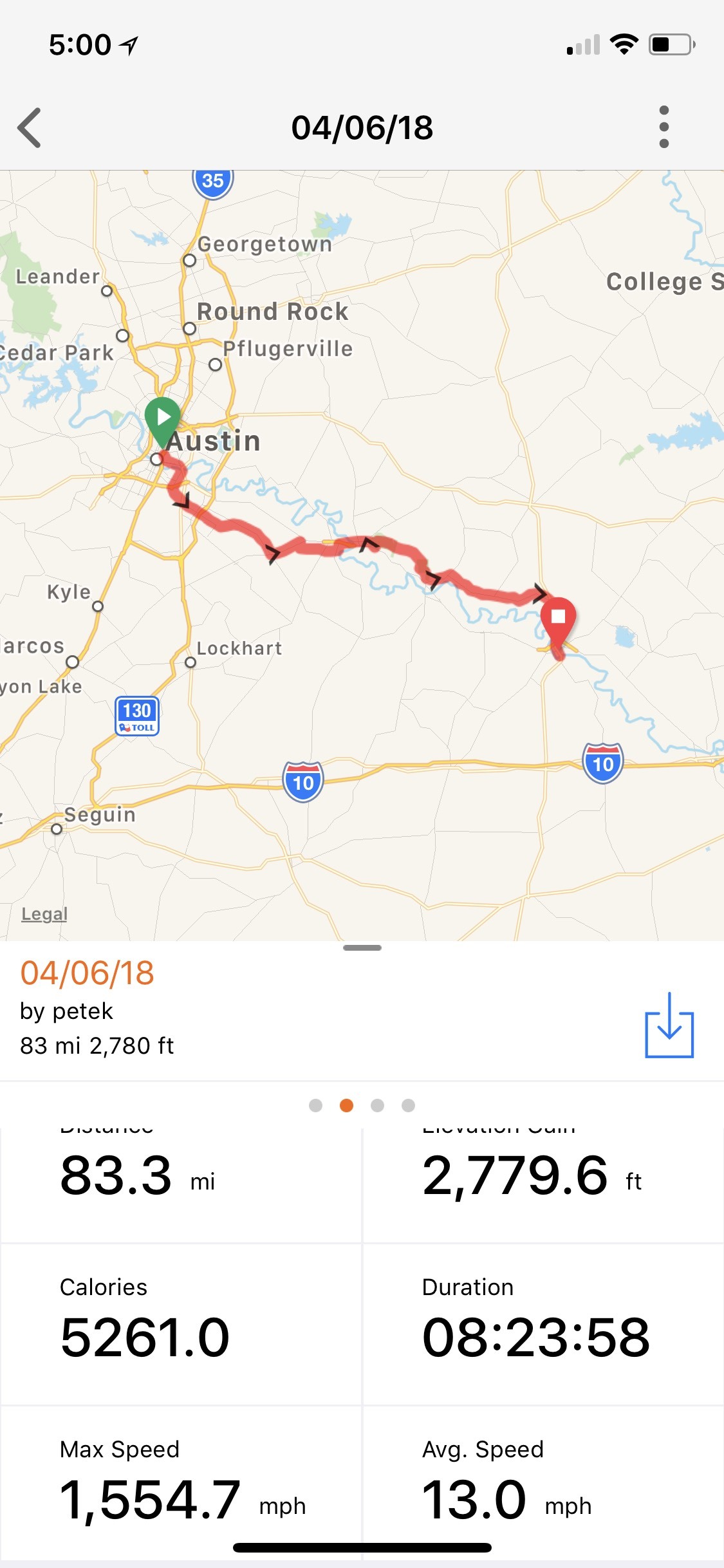Tap the page indicator dots
Screen dimensions: 724x1568
pyautogui.click(x=362, y=1105)
